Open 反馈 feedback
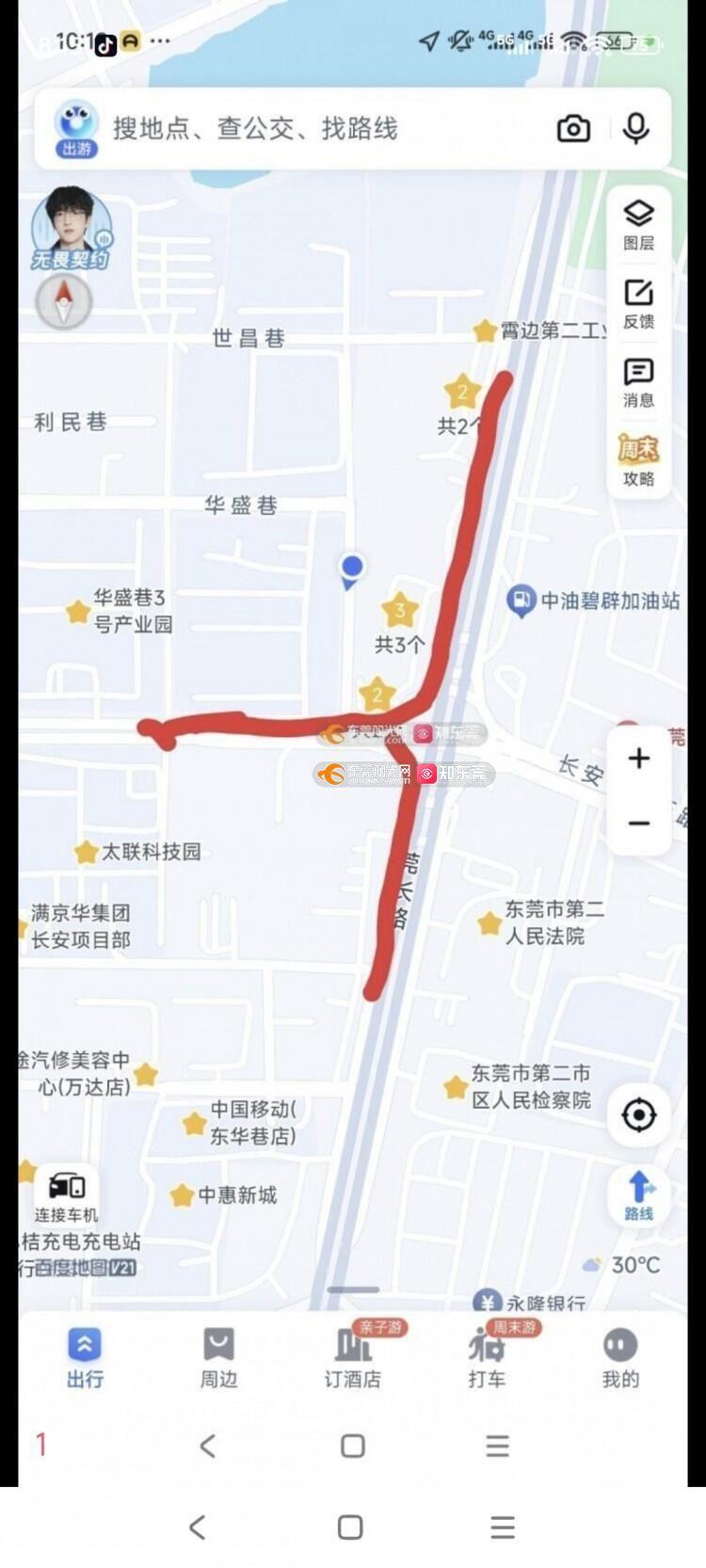Viewport: 706px width, 1568px height. [x=638, y=303]
